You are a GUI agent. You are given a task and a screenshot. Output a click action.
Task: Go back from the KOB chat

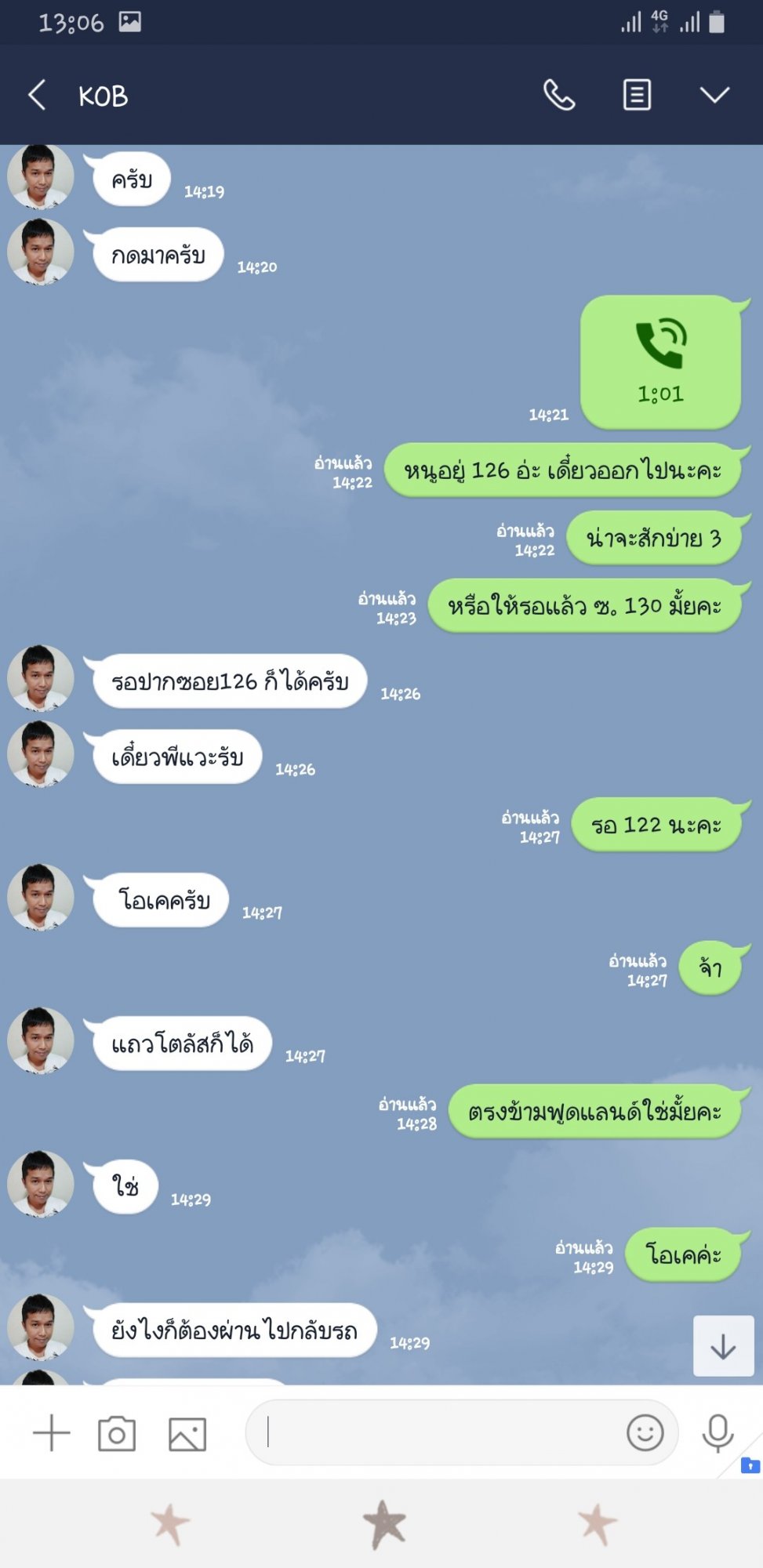(37, 96)
